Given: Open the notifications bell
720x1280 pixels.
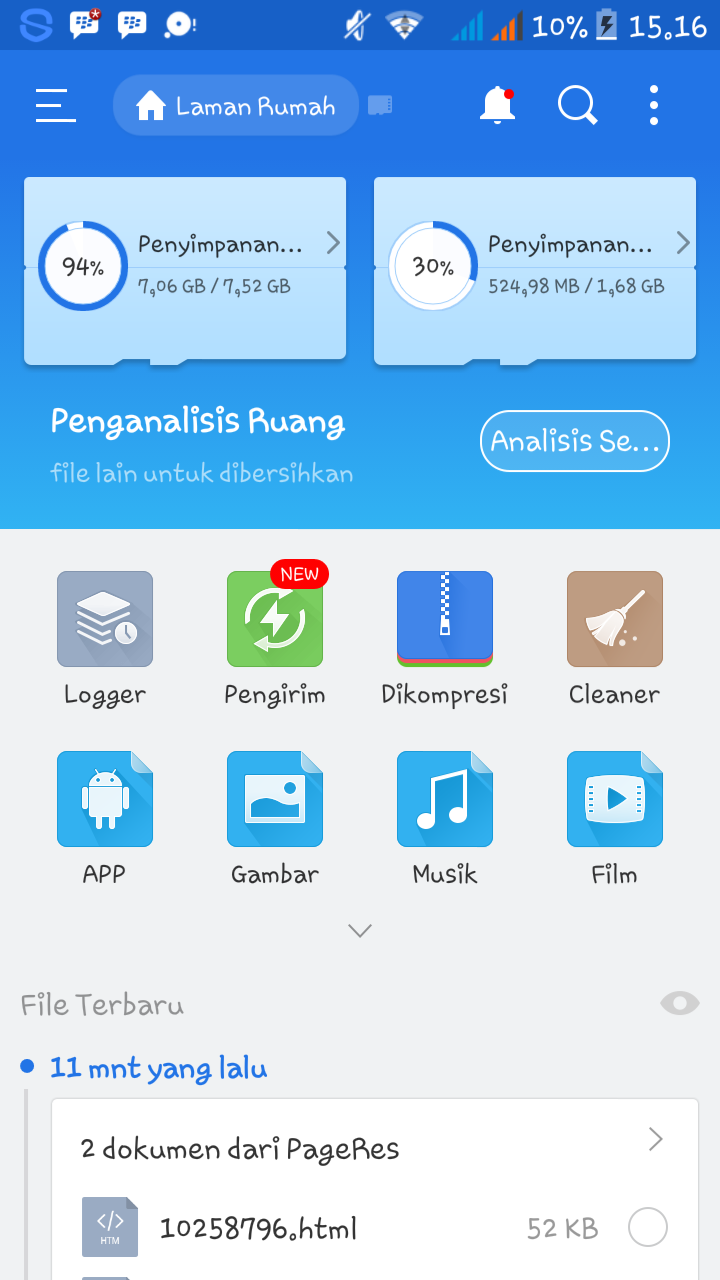Looking at the screenshot, I should pos(497,104).
